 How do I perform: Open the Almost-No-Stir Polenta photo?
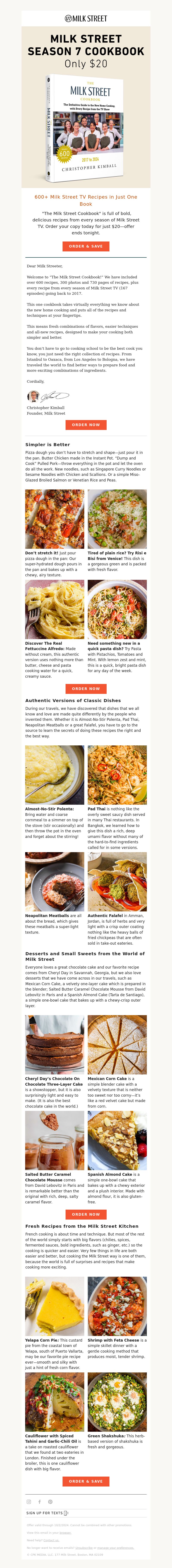(55, 775)
